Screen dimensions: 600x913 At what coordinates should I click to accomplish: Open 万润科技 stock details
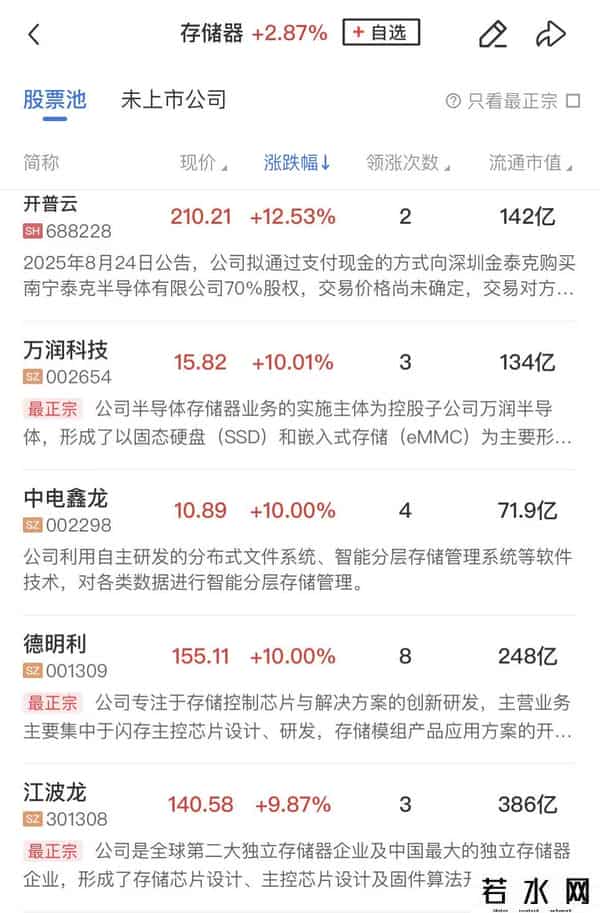66,350
